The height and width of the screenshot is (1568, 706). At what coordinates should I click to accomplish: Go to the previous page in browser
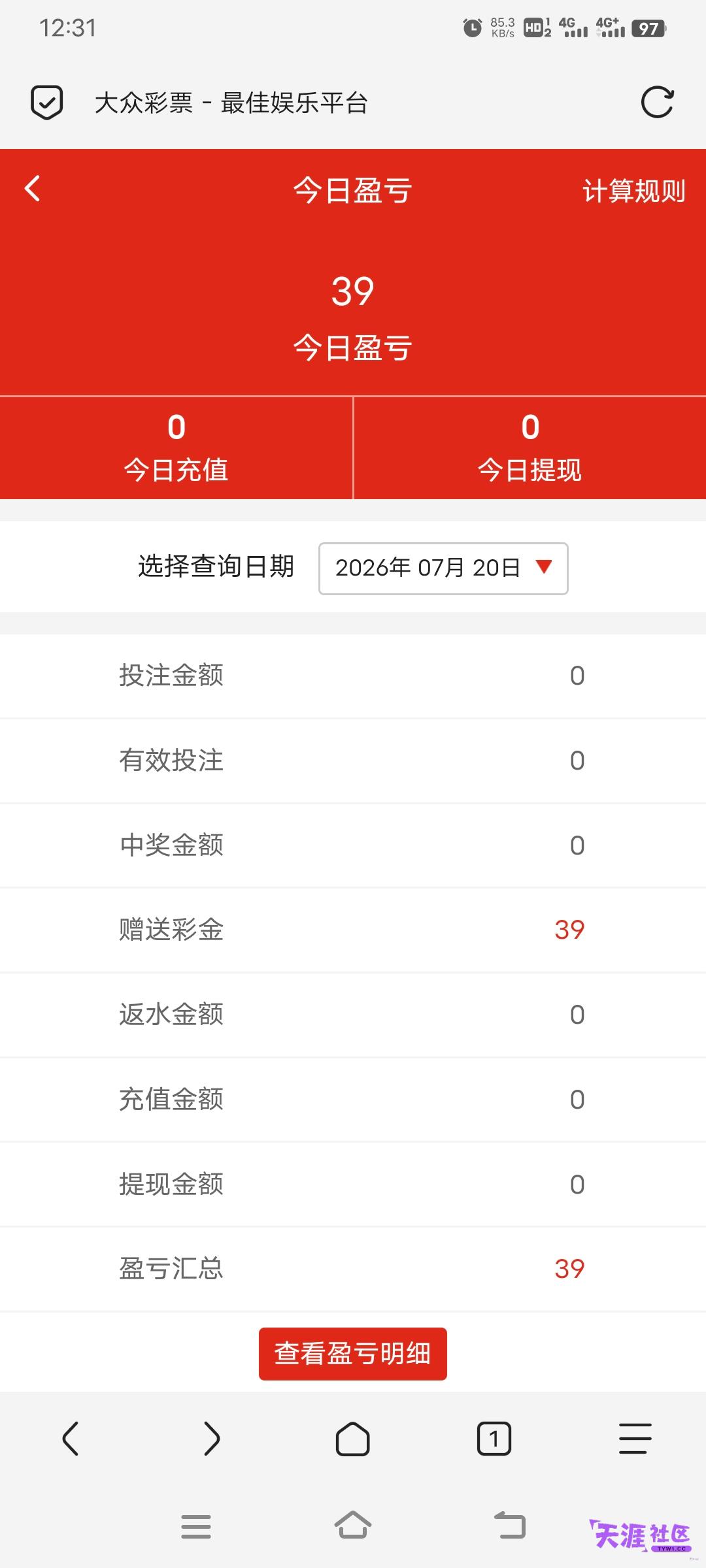[x=71, y=1439]
